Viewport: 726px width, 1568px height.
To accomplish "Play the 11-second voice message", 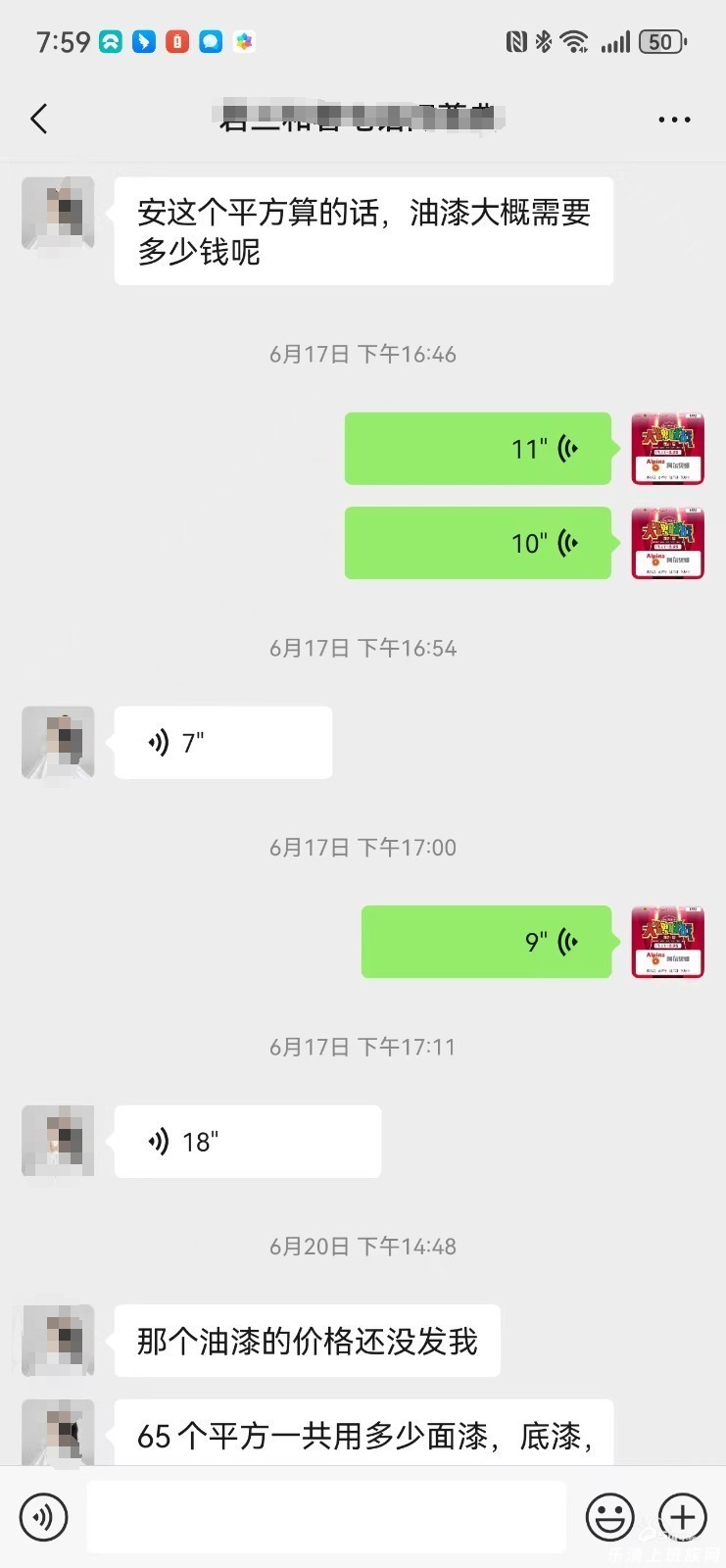I will tap(478, 449).
